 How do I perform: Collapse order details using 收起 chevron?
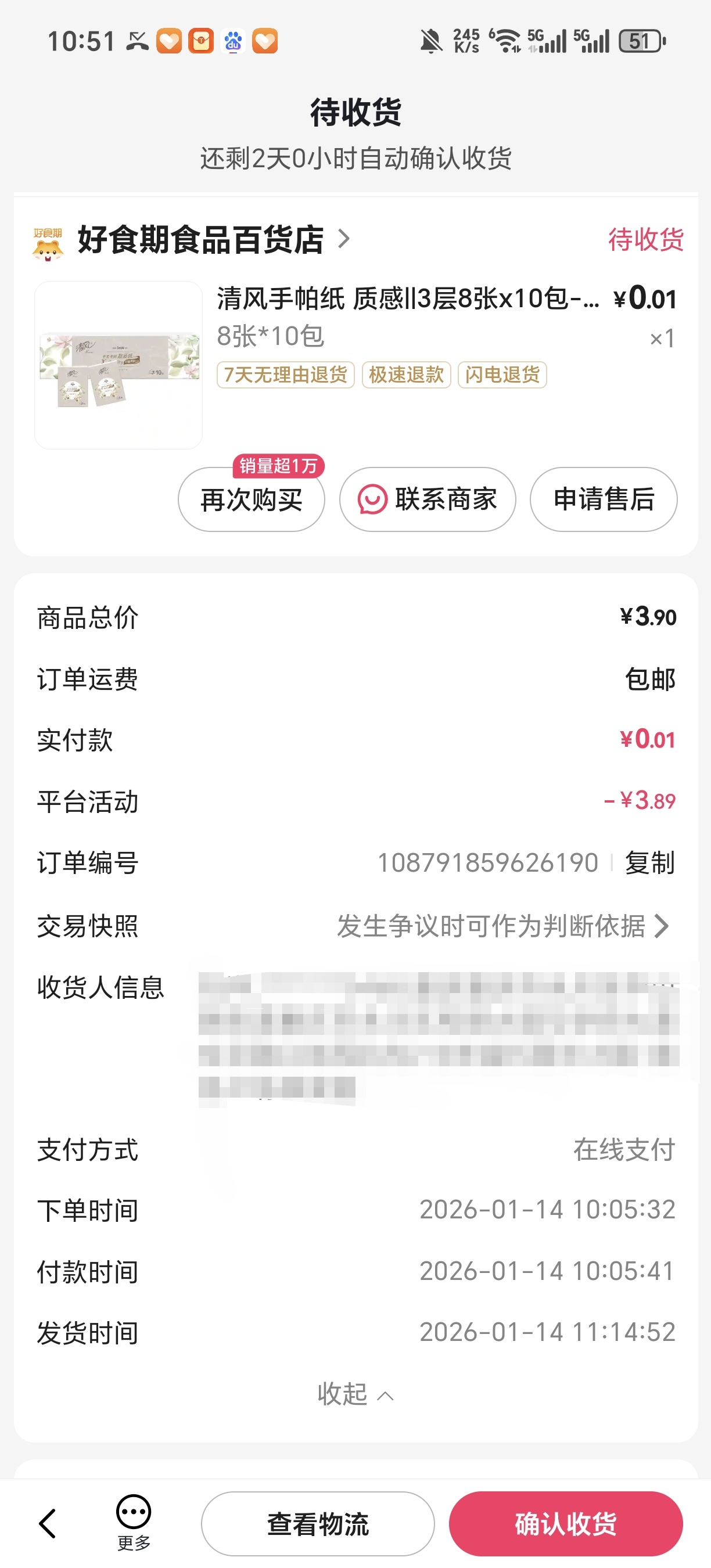pyautogui.click(x=355, y=1395)
